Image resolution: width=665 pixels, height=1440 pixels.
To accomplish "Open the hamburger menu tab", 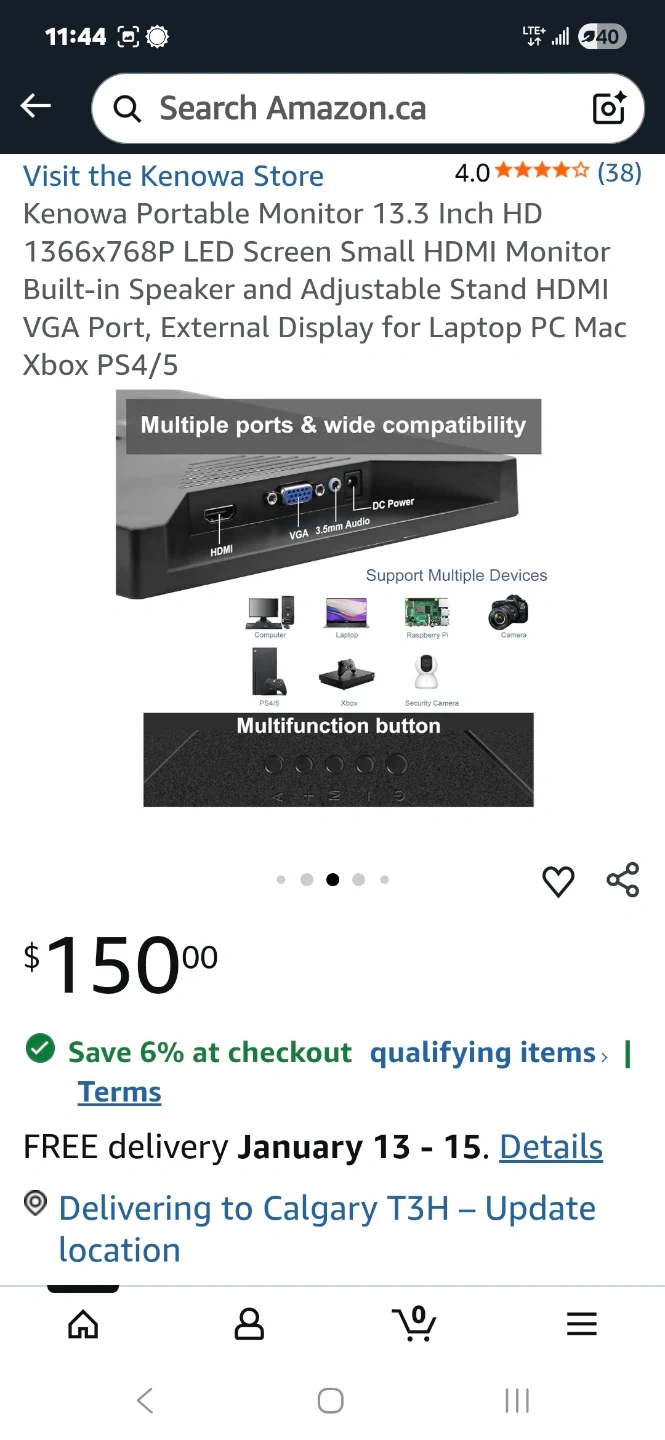I will (x=581, y=1325).
